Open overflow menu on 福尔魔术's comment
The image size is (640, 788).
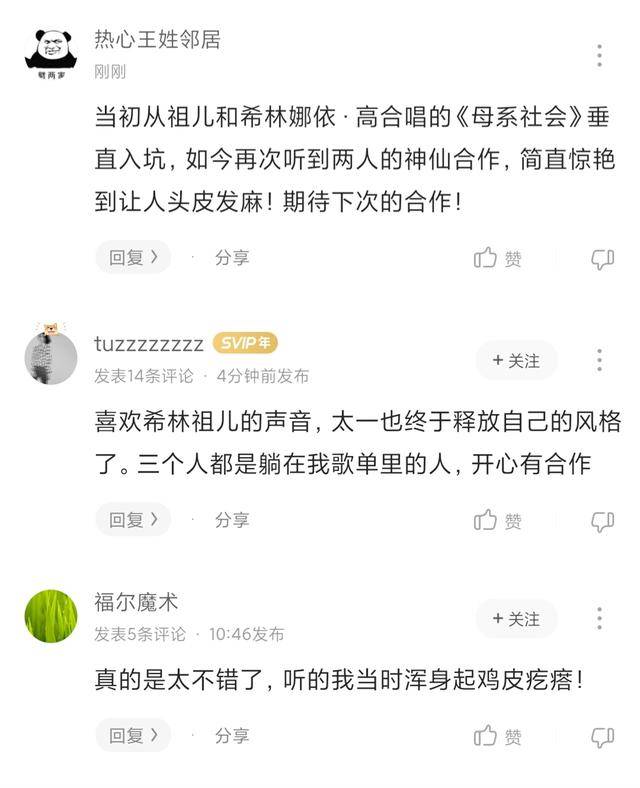pyautogui.click(x=599, y=619)
